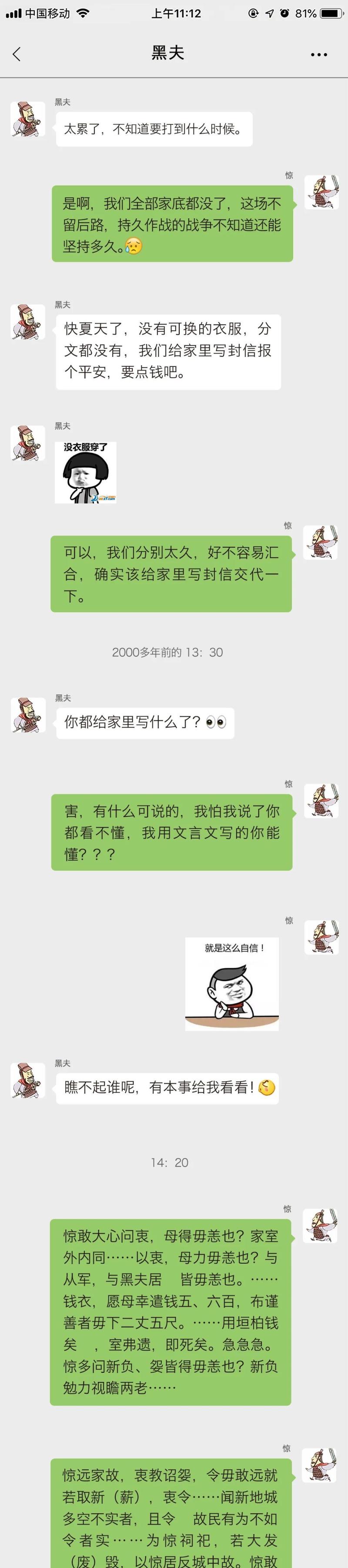Open 惊's avatar beside '是啊,我们全部家底' message

321,192
